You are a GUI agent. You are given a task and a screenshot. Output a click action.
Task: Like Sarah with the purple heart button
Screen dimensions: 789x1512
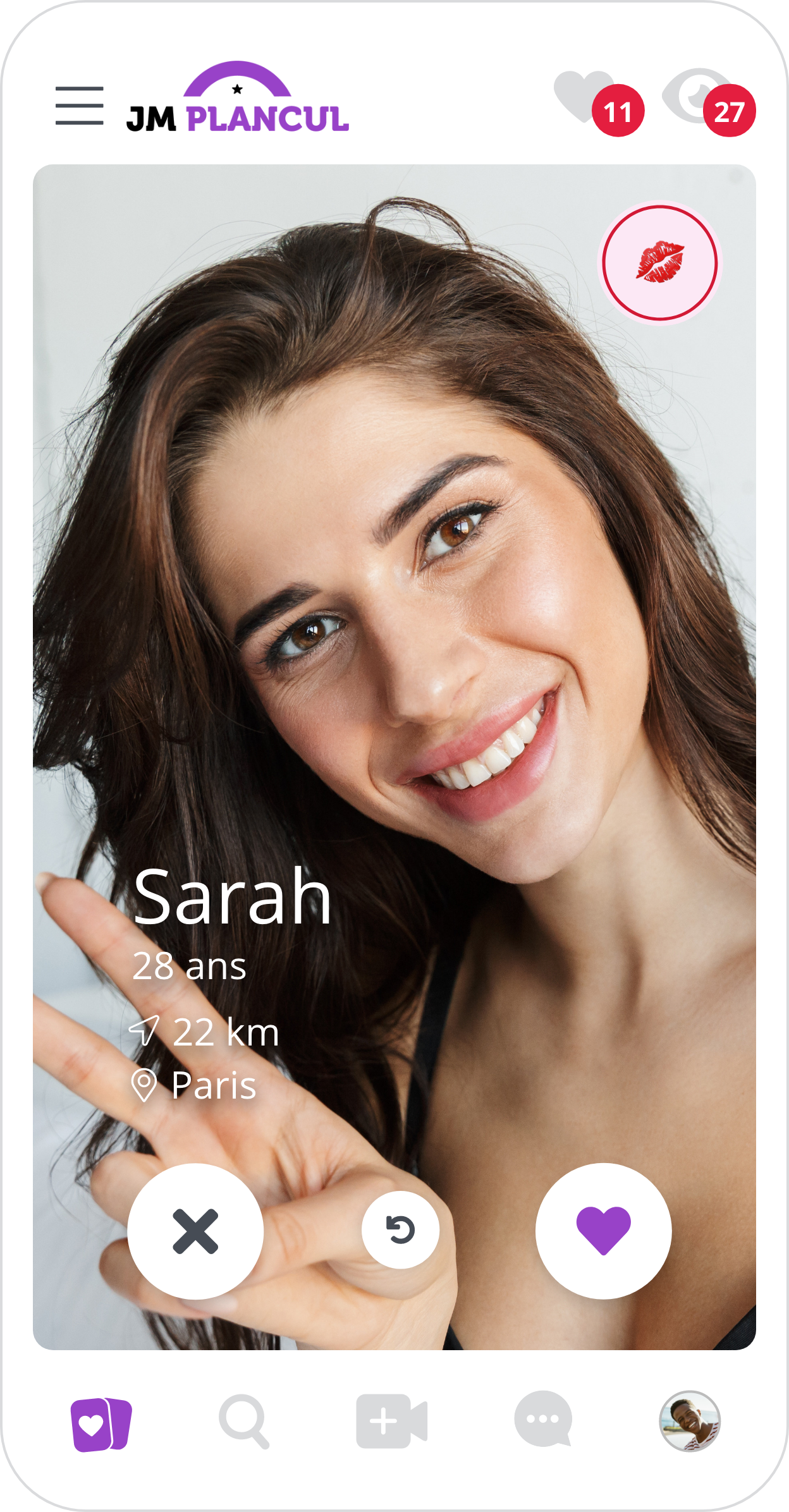pos(603,1230)
